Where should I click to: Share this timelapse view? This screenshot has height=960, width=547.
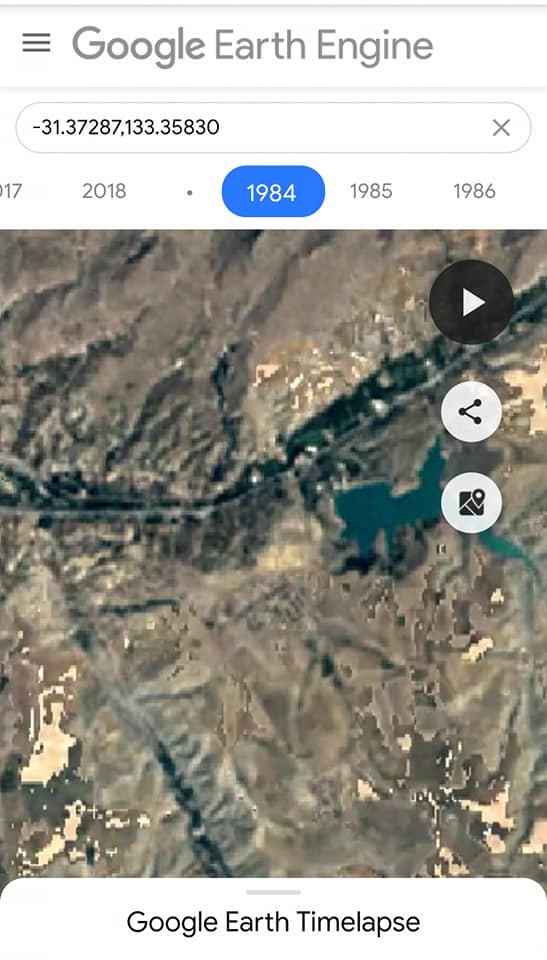click(x=471, y=412)
